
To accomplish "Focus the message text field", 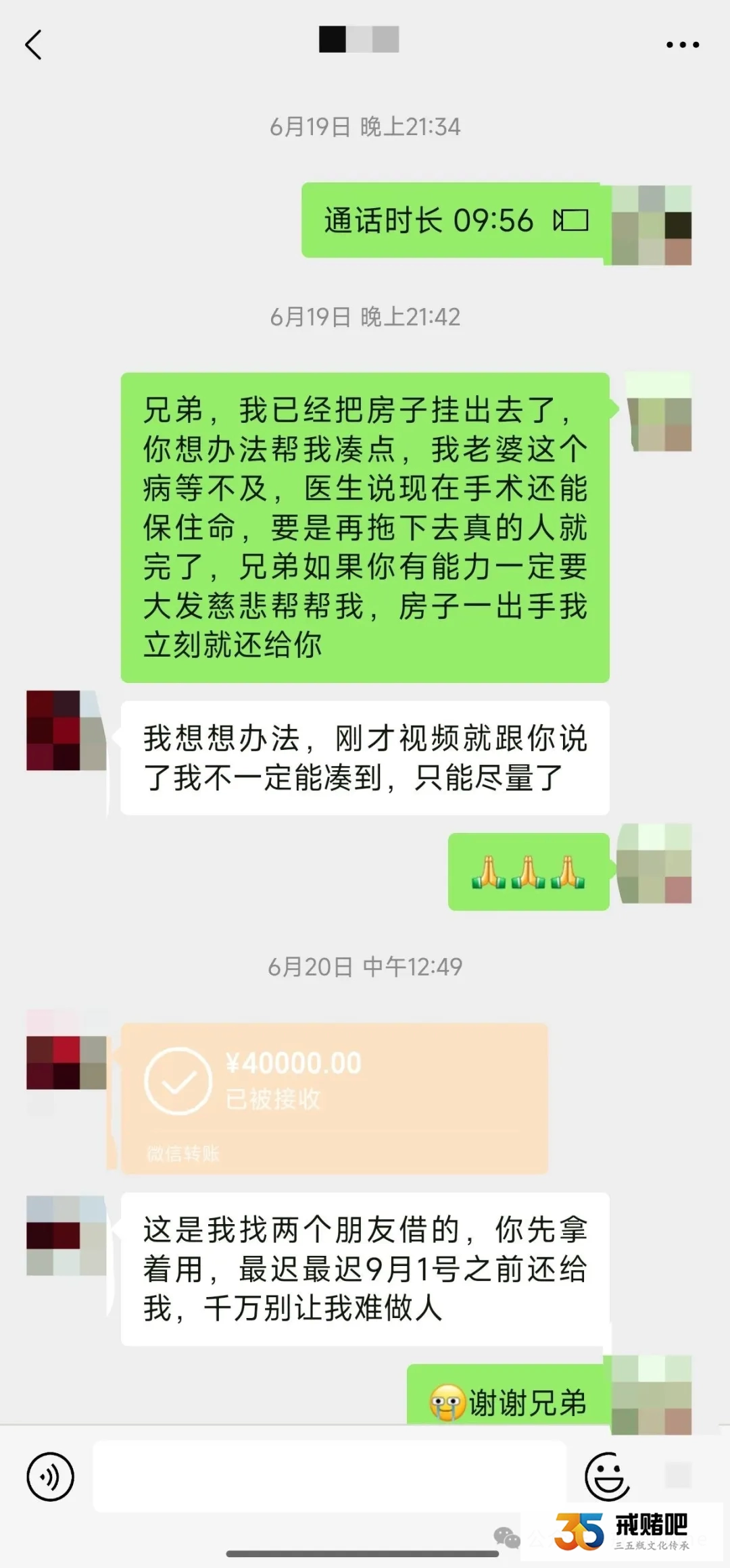I will [328, 1475].
